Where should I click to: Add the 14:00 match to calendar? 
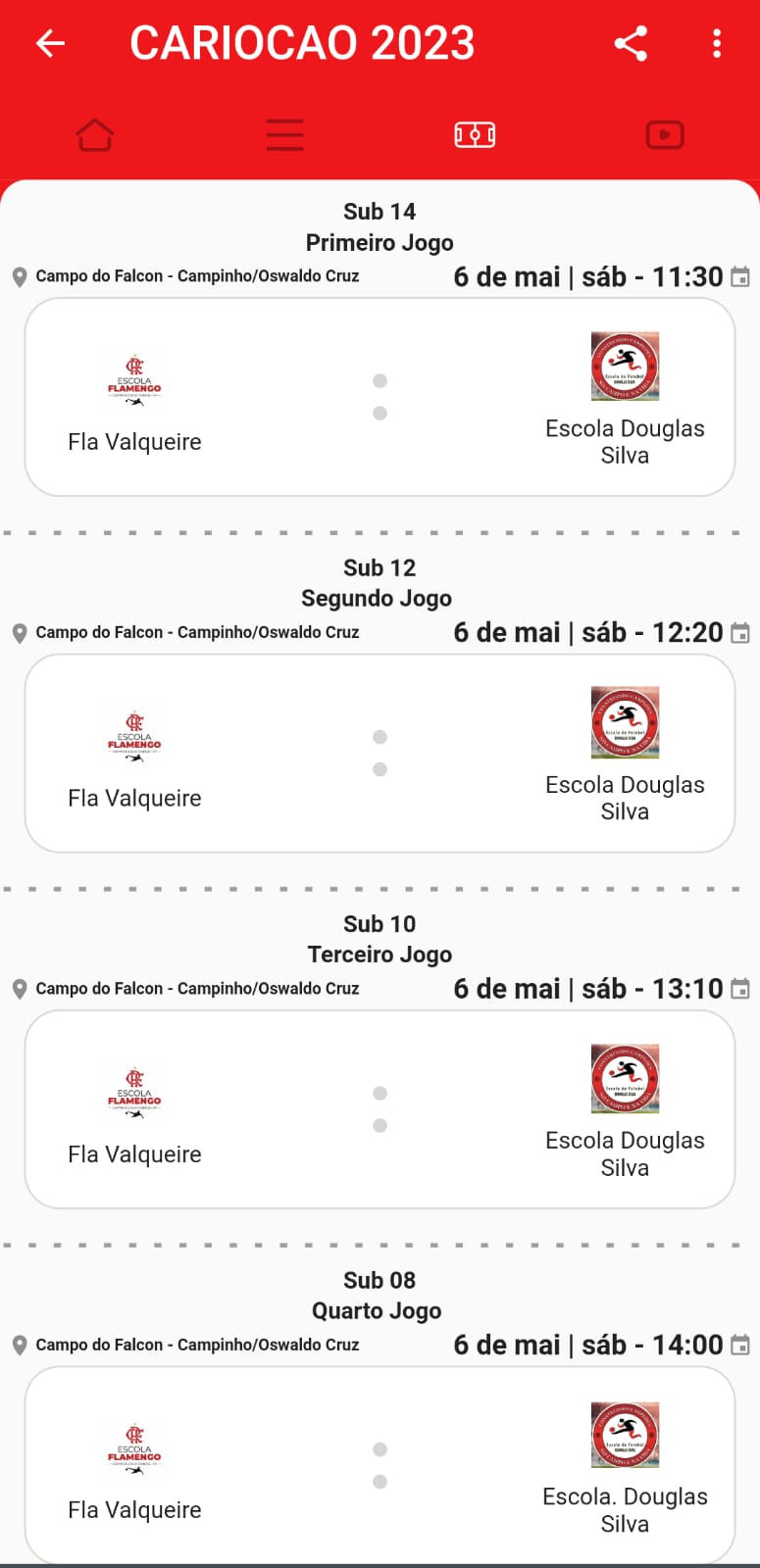point(741,1346)
